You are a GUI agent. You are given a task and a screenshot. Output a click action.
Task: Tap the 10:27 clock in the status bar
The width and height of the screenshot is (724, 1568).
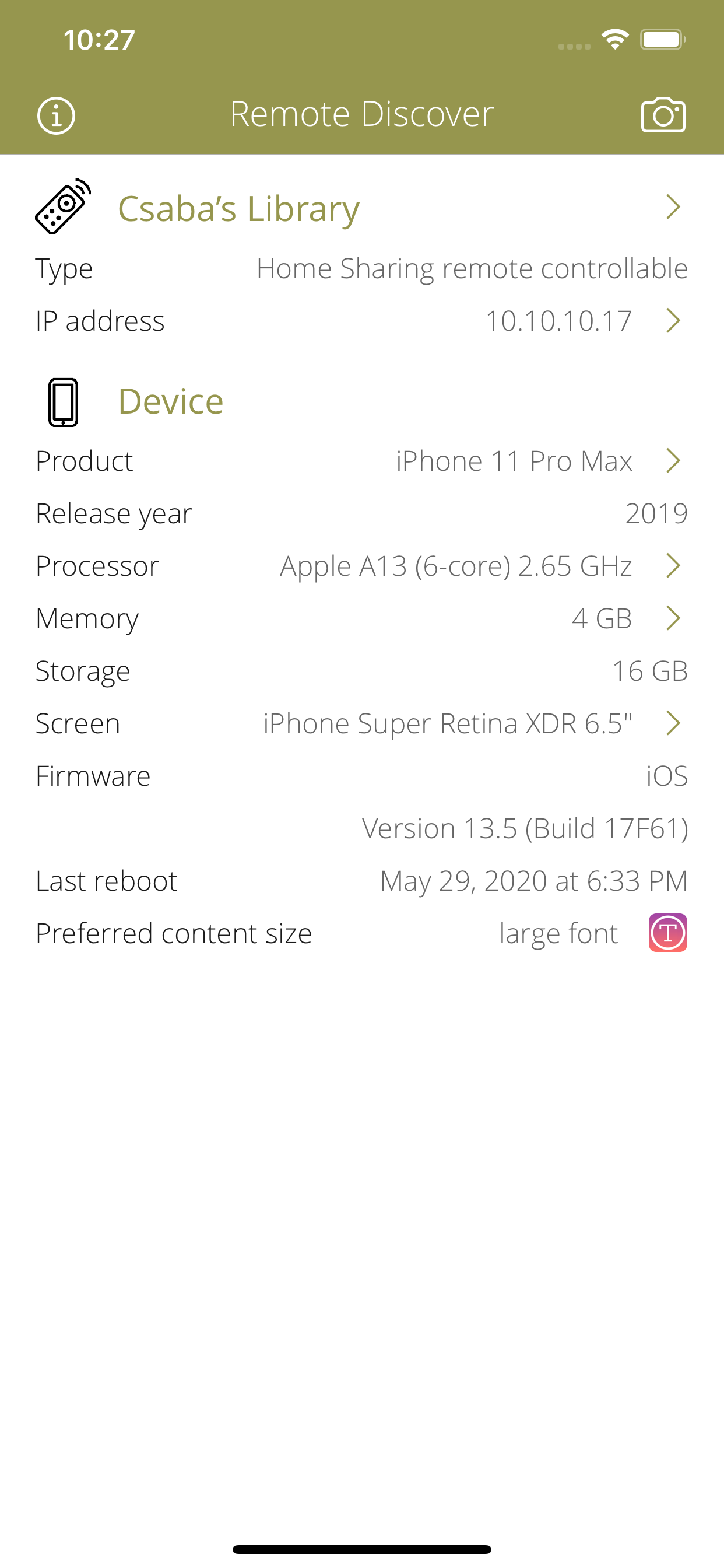(98, 40)
